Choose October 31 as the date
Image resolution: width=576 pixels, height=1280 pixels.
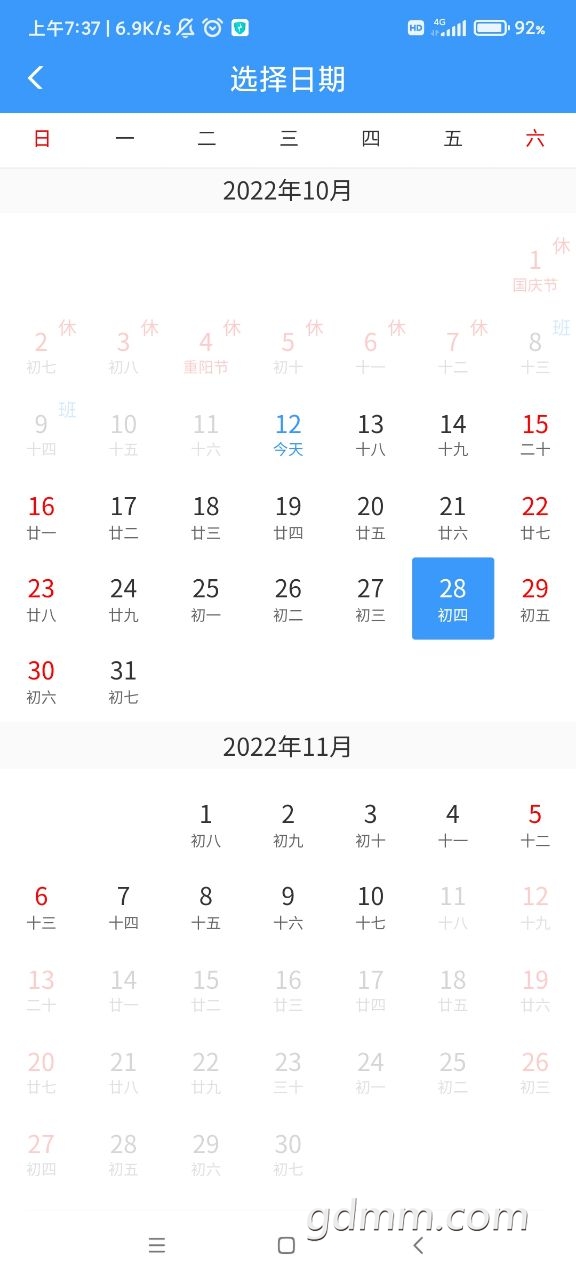pyautogui.click(x=123, y=680)
